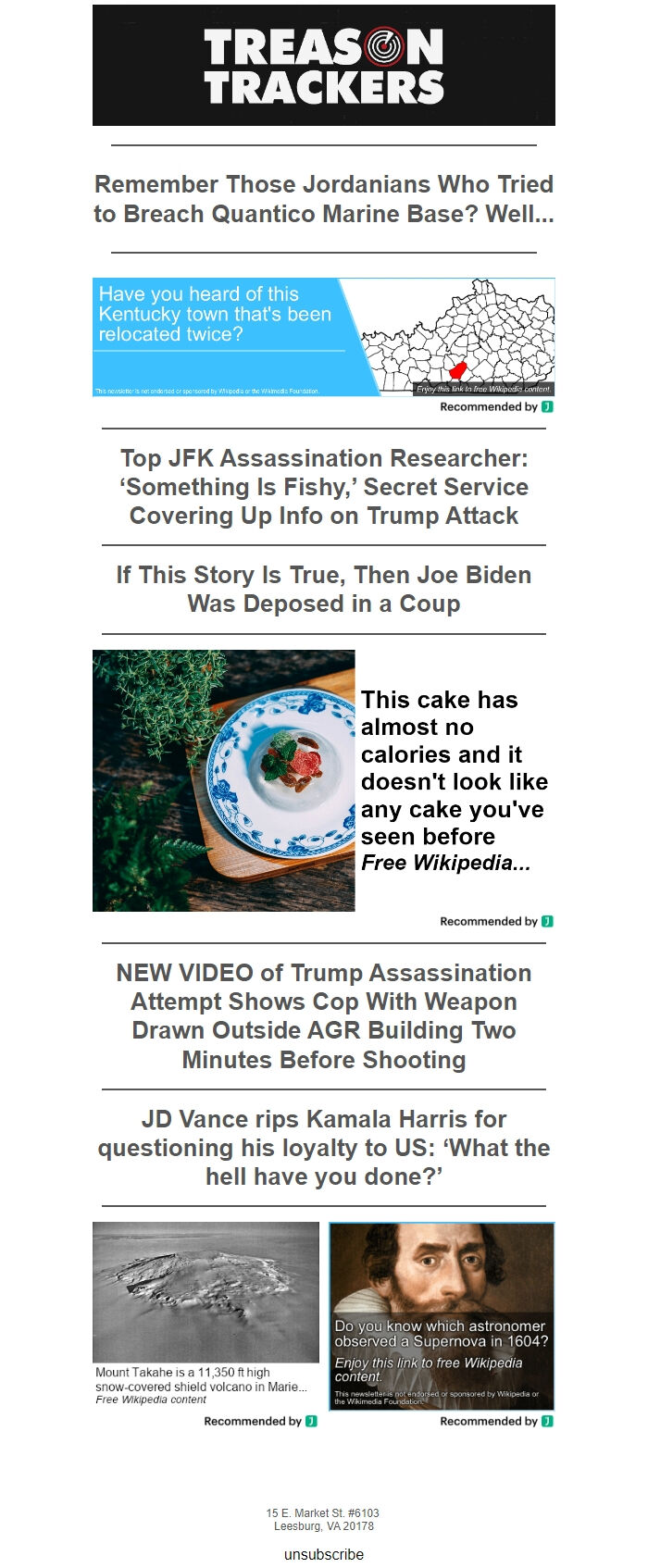The width and height of the screenshot is (648, 1568).
Task: Read JD Vance rips Kamala Harris article
Action: pyautogui.click(x=323, y=1148)
